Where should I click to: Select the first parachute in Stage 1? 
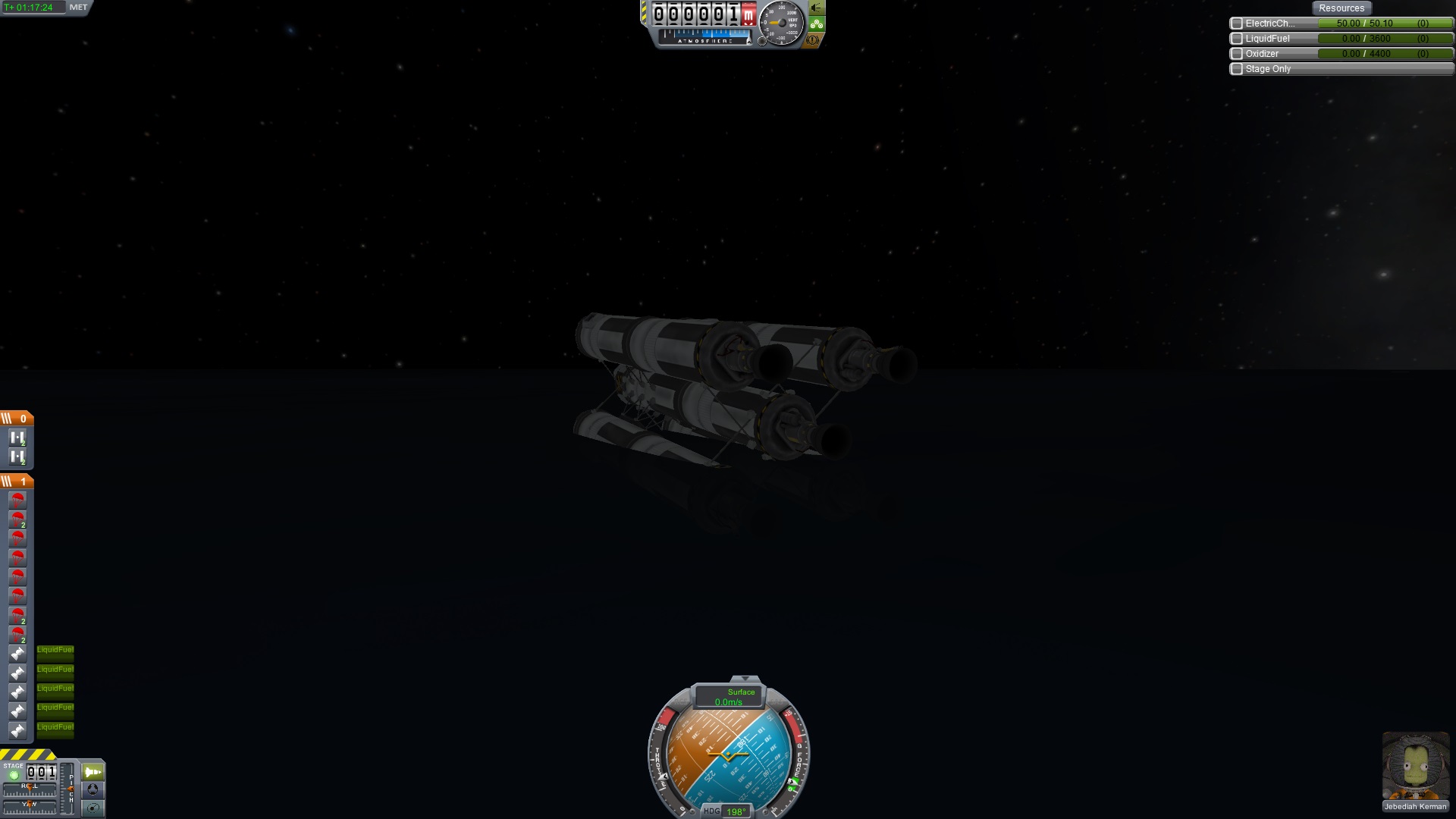pyautogui.click(x=17, y=500)
